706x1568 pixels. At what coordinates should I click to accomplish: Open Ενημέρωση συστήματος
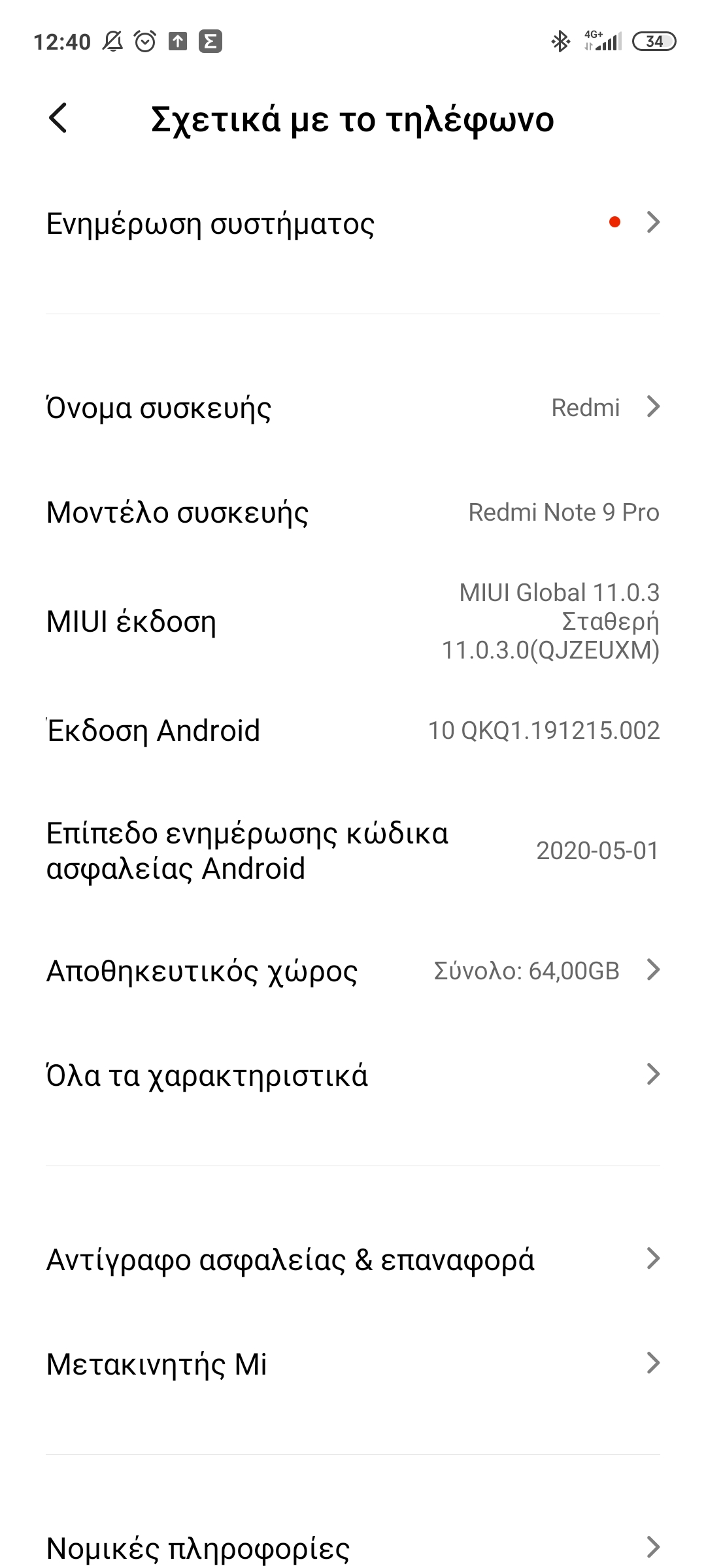click(x=353, y=223)
